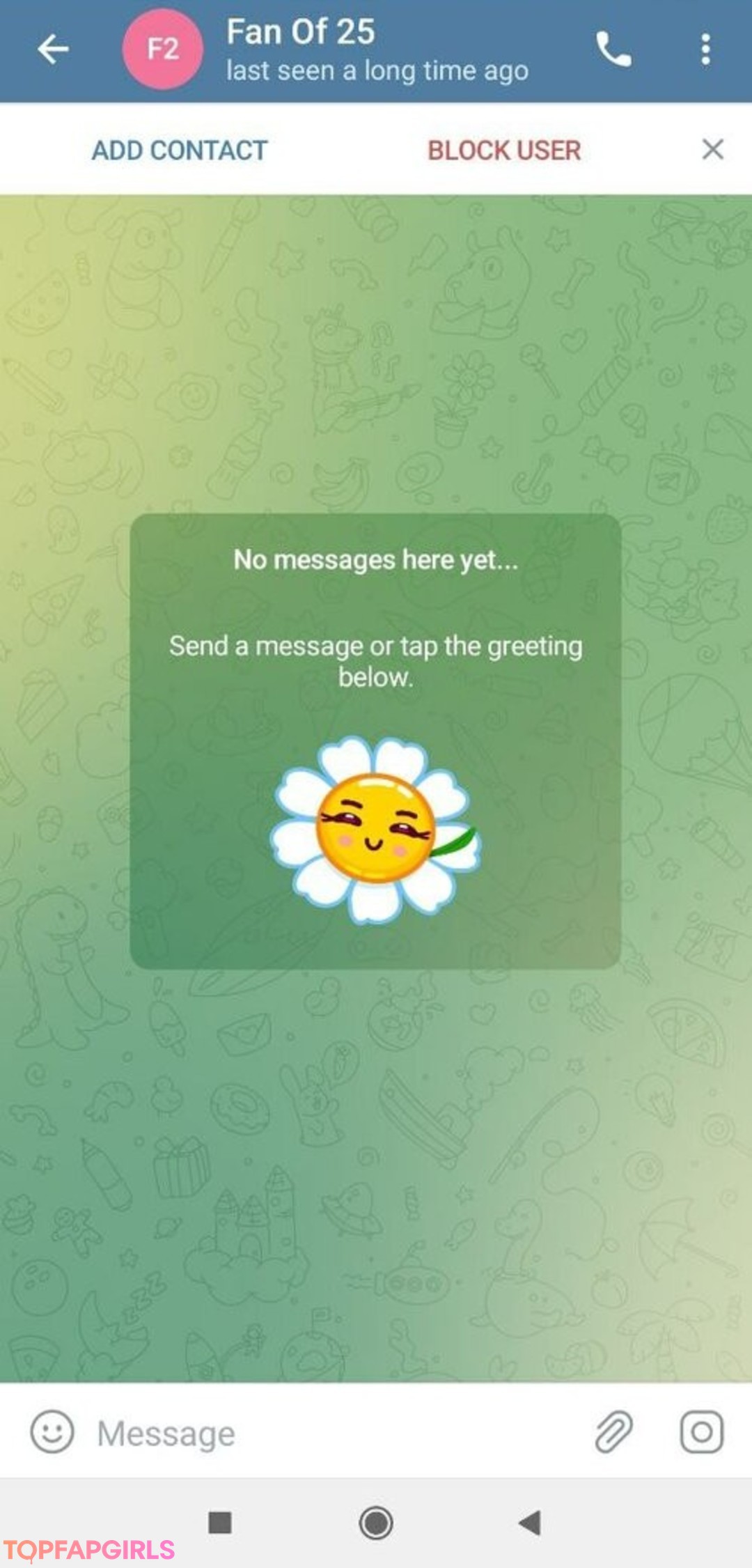Open the three-dot overflow menu

pos(705,49)
